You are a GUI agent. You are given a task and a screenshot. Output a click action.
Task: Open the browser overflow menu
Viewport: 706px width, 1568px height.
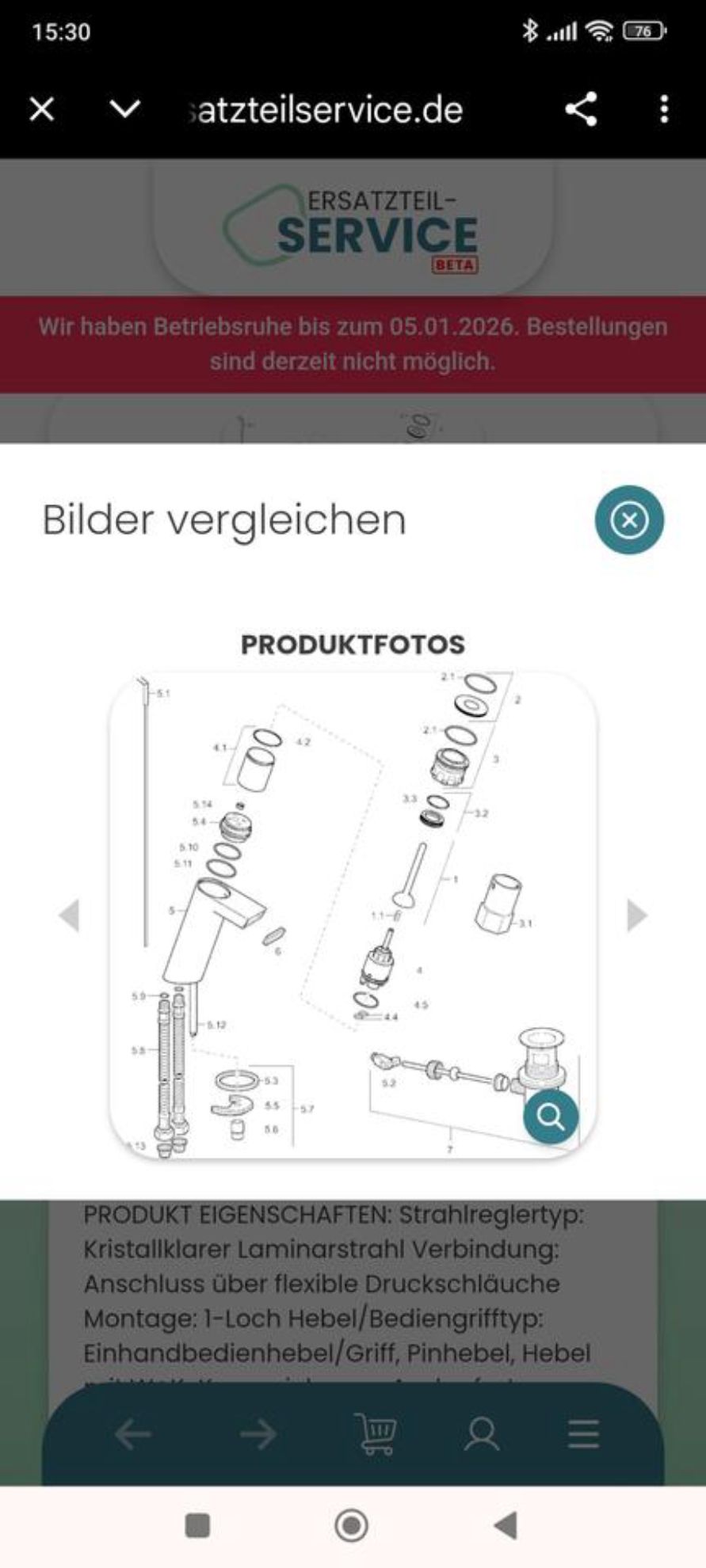[x=664, y=109]
